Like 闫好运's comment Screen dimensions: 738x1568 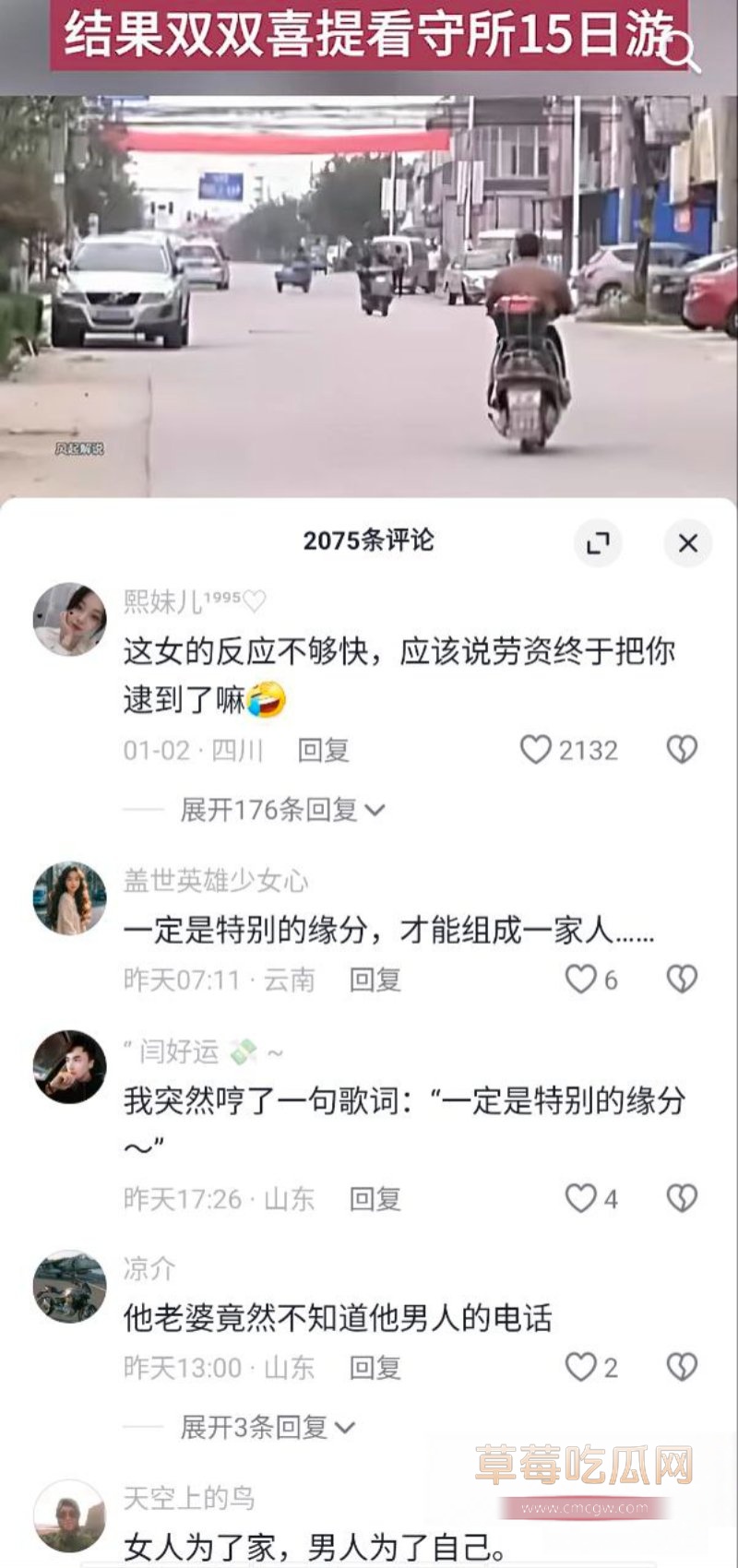pyautogui.click(x=581, y=1199)
